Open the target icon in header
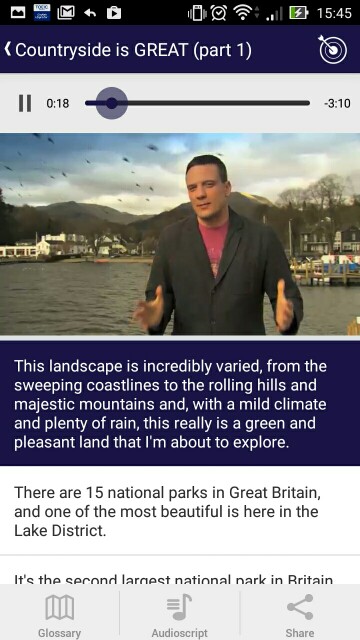The width and height of the screenshot is (360, 640). (333, 49)
